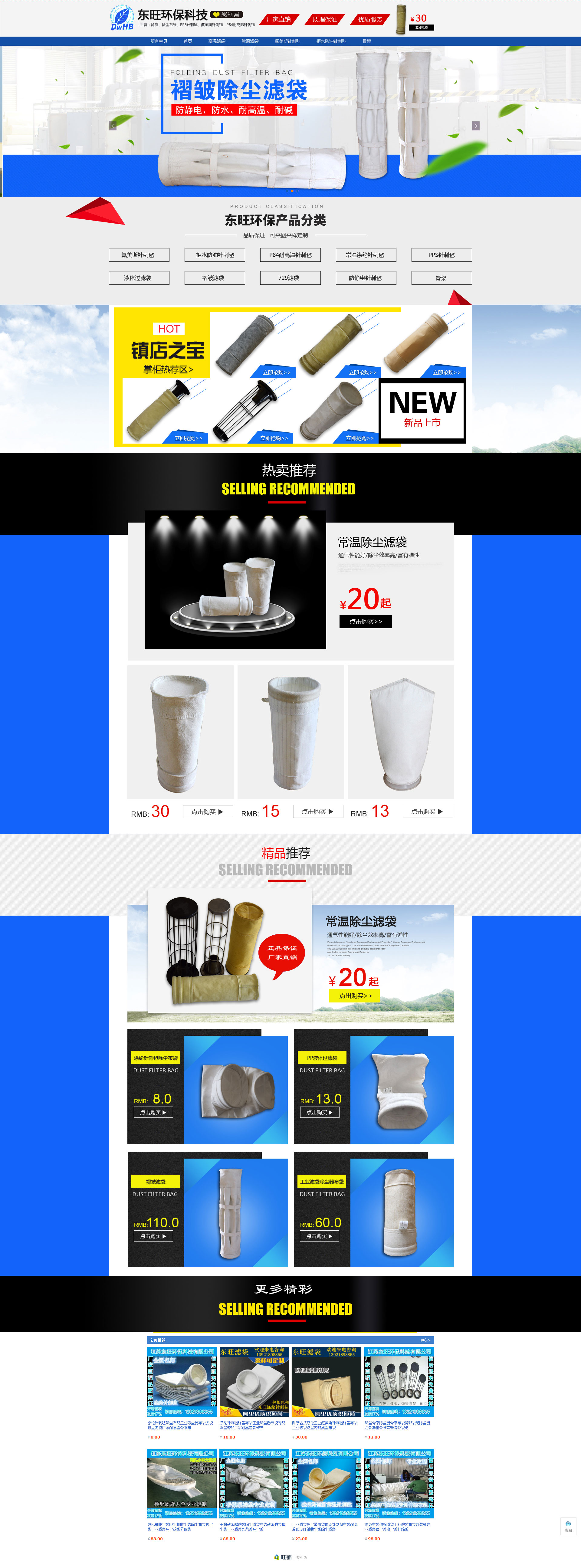Tap 点击购买 on the PP液体过滤袋 card
This screenshot has width=581, height=1568.
[319, 1112]
